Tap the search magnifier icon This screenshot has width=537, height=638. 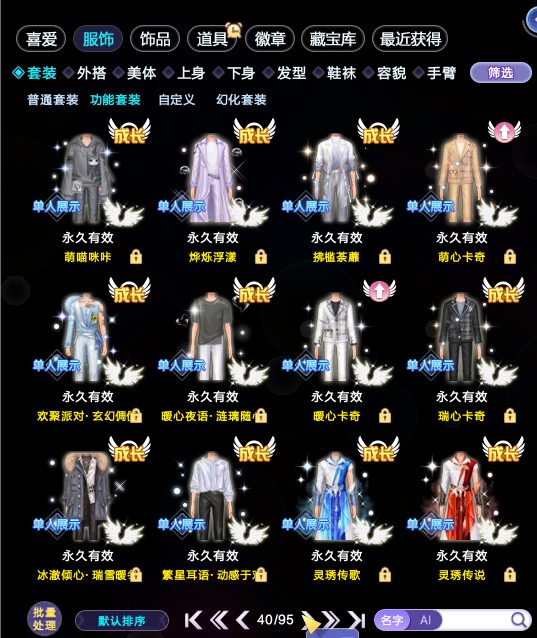pyautogui.click(x=519, y=620)
